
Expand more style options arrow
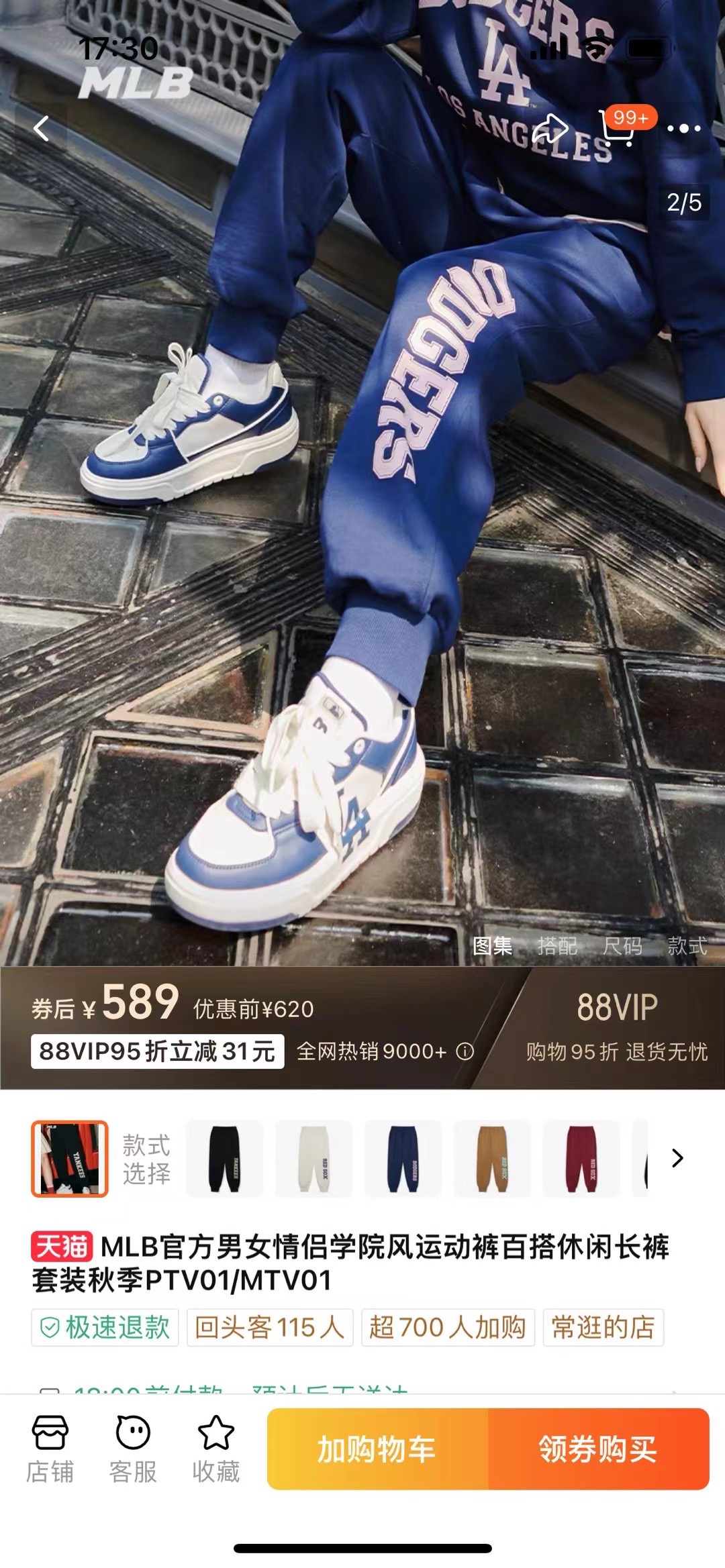(x=677, y=1158)
